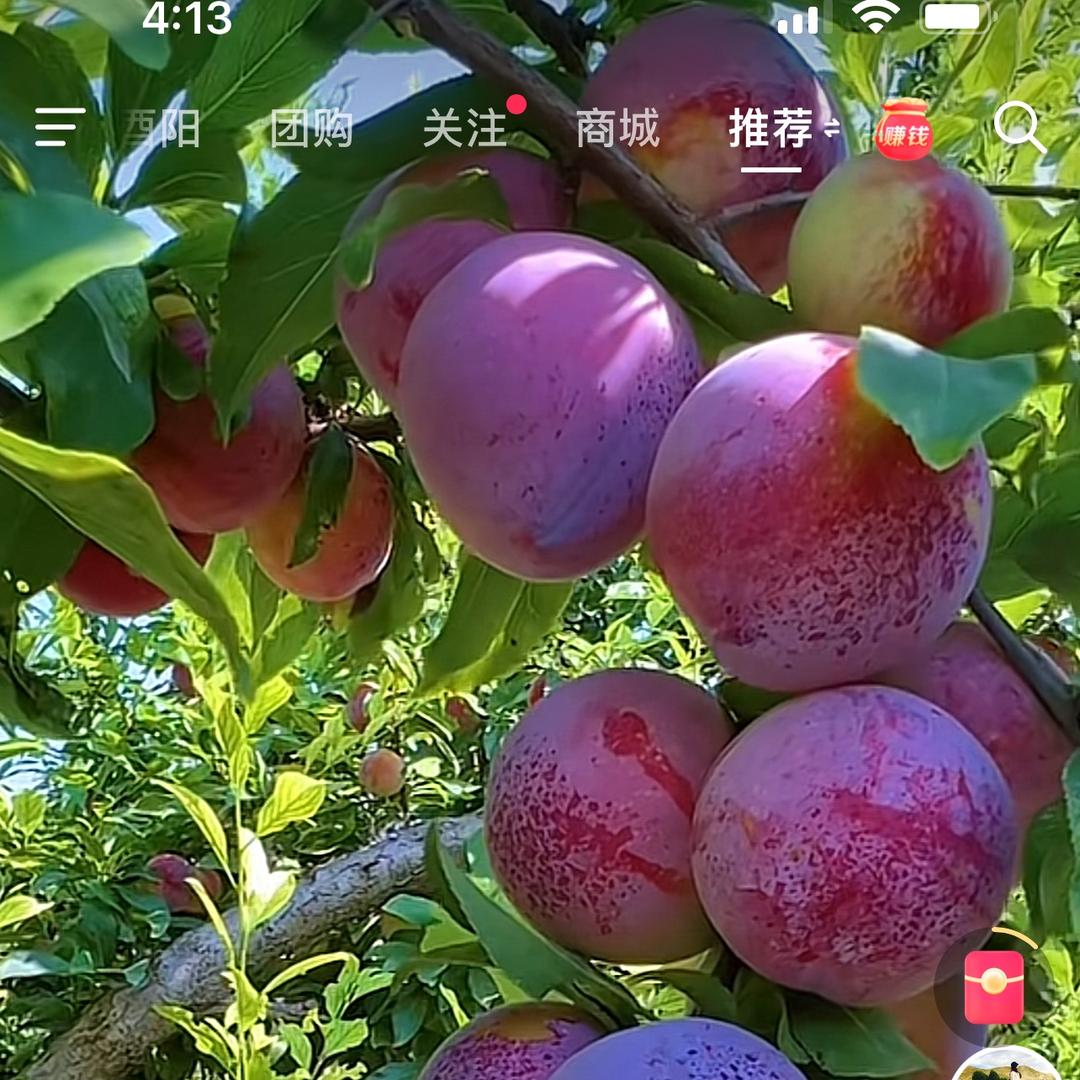
Task: Open the search magnifier
Action: (1019, 127)
